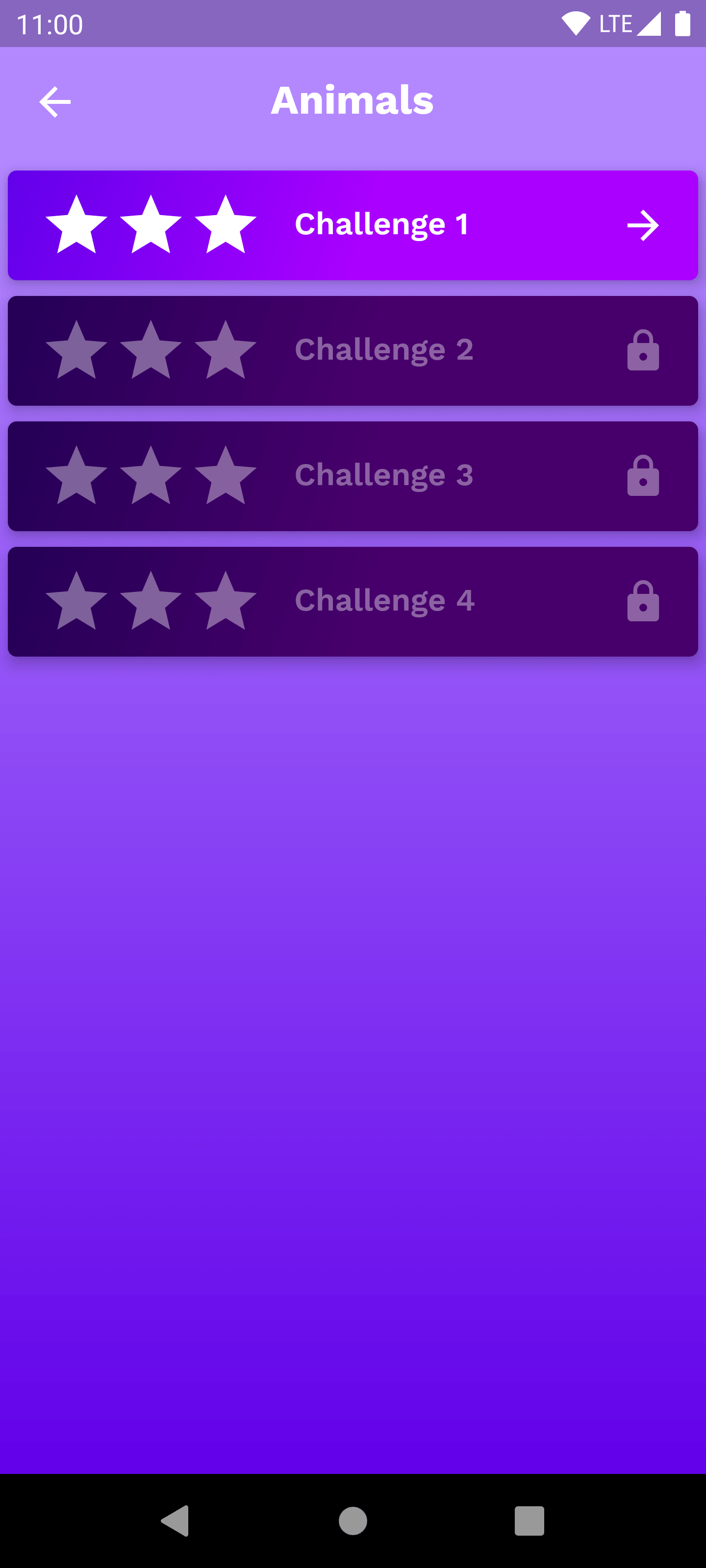Open recent apps from navigation bar
706x1568 pixels.
tap(529, 1520)
